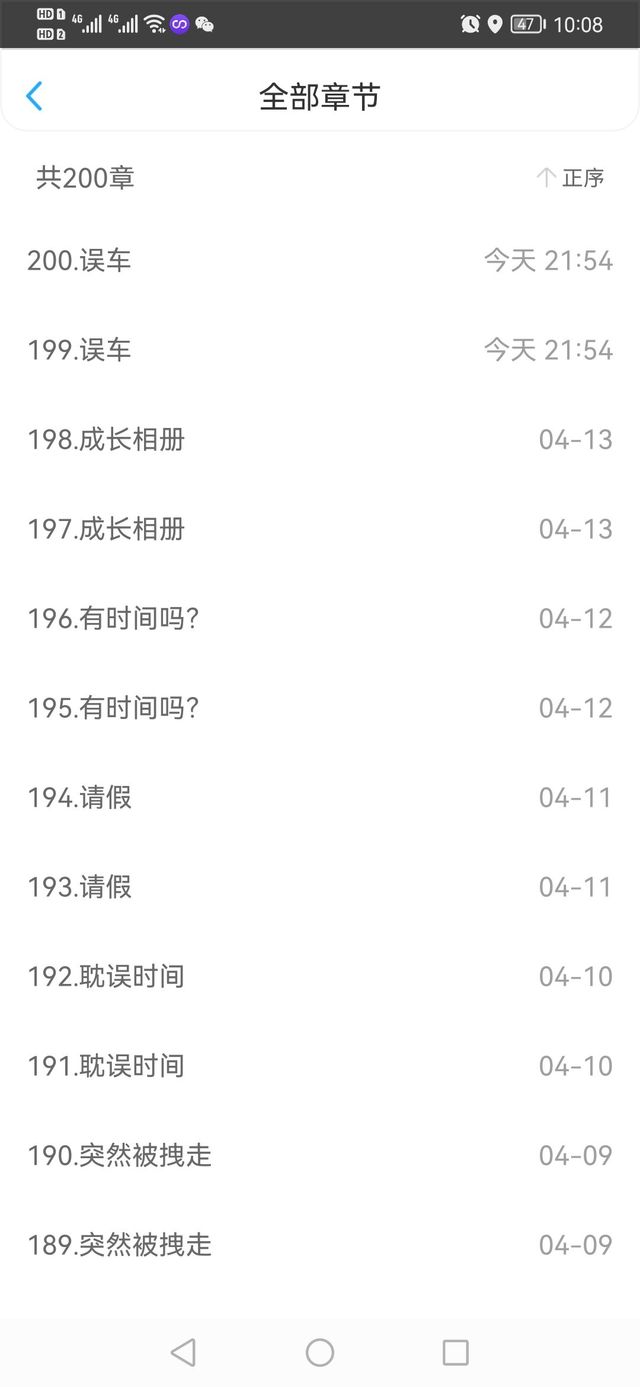This screenshot has width=640, height=1387.
Task: Open the system recent apps button
Action: click(455, 1353)
